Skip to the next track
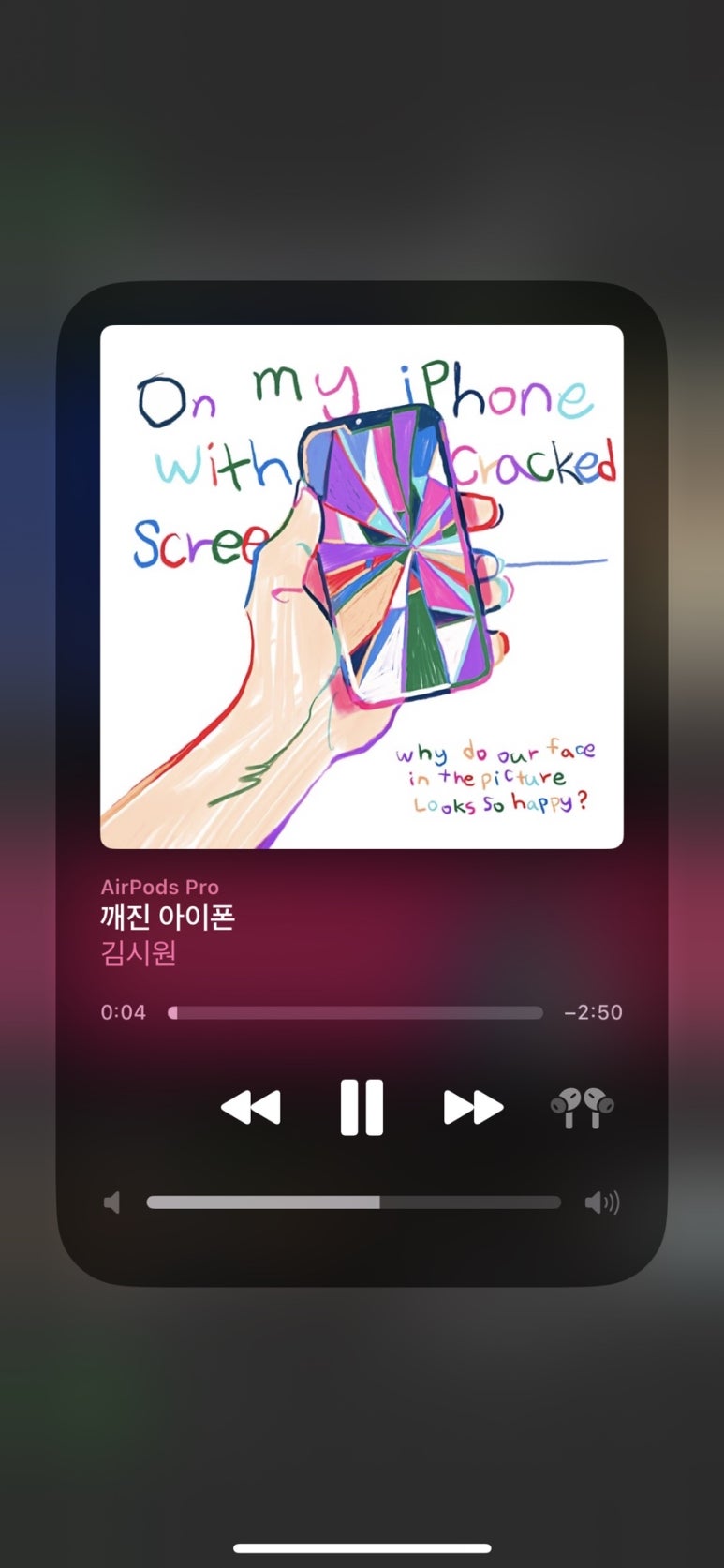 [x=473, y=1107]
